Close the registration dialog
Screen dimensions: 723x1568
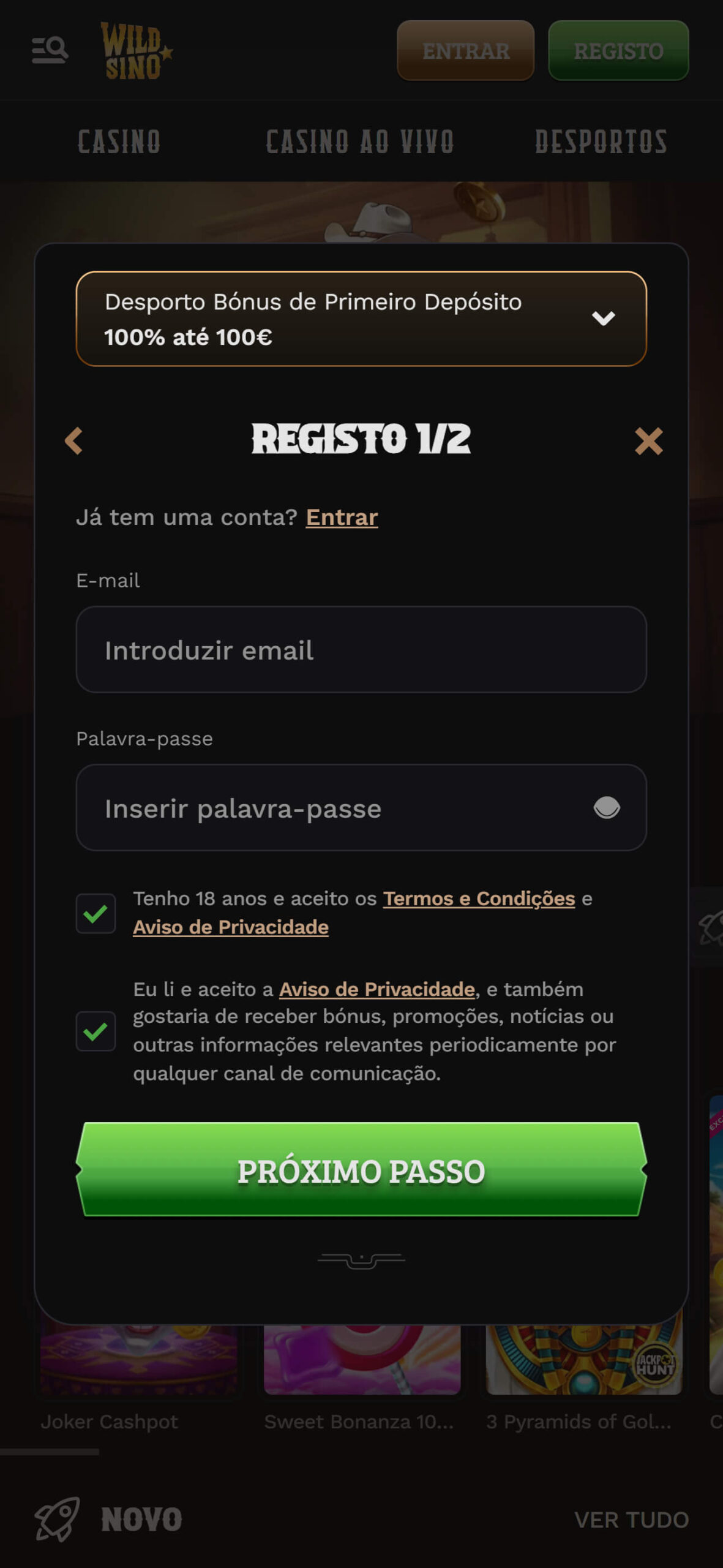click(x=648, y=441)
